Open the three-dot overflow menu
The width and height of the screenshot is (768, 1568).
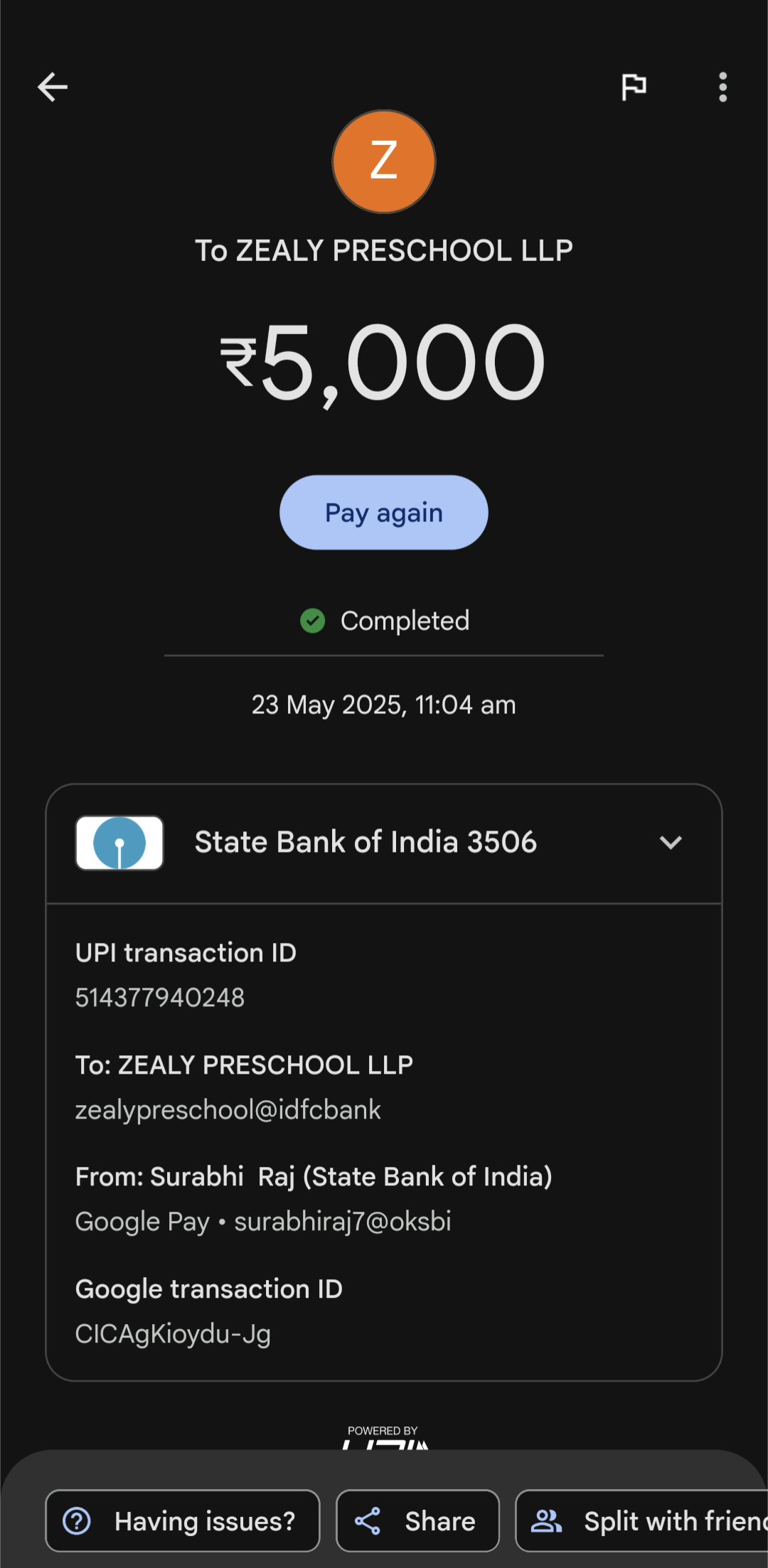(x=722, y=87)
